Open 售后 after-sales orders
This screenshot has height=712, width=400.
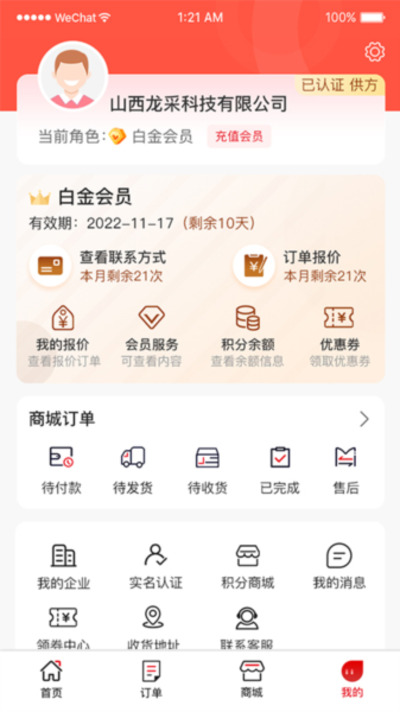coord(346,470)
